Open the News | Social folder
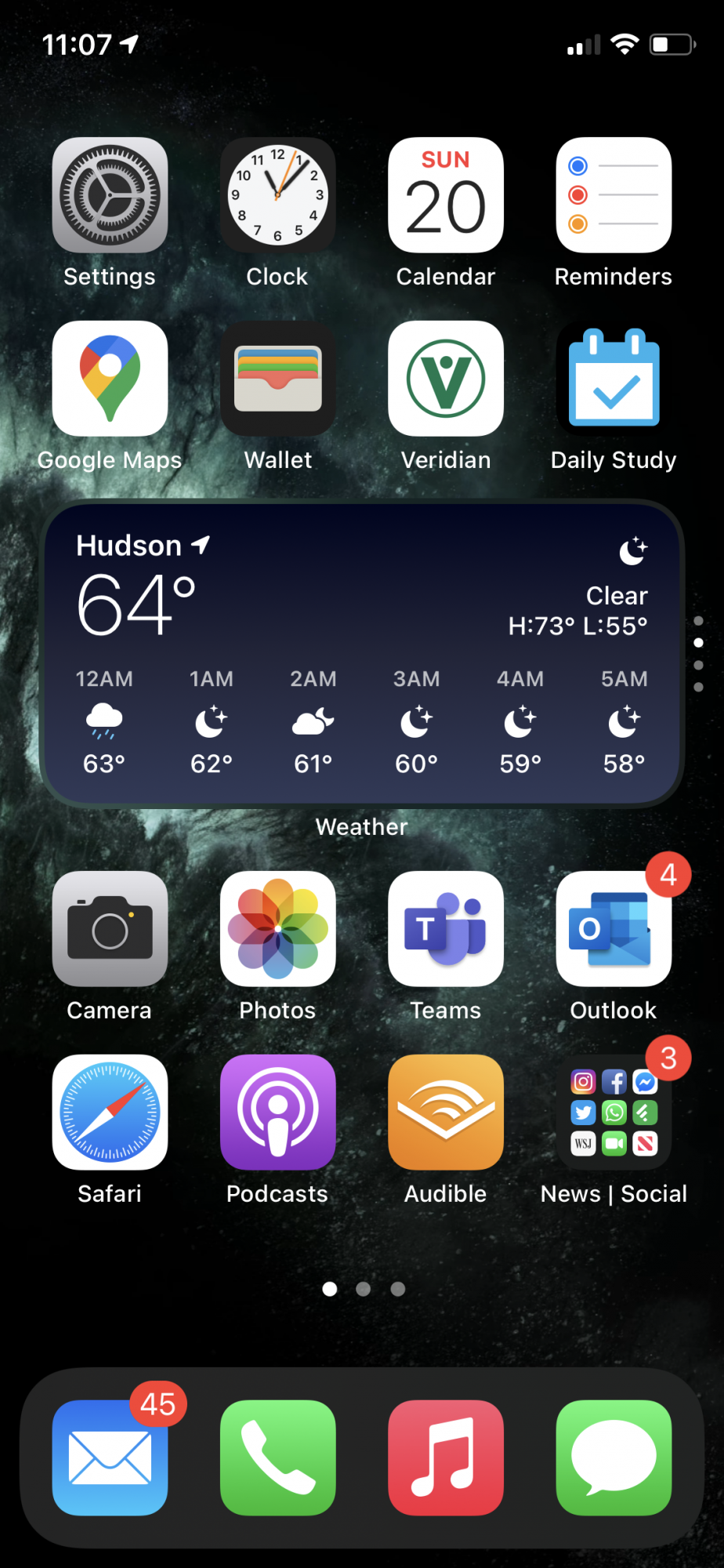Screen dimensions: 724x1568 [x=614, y=1112]
